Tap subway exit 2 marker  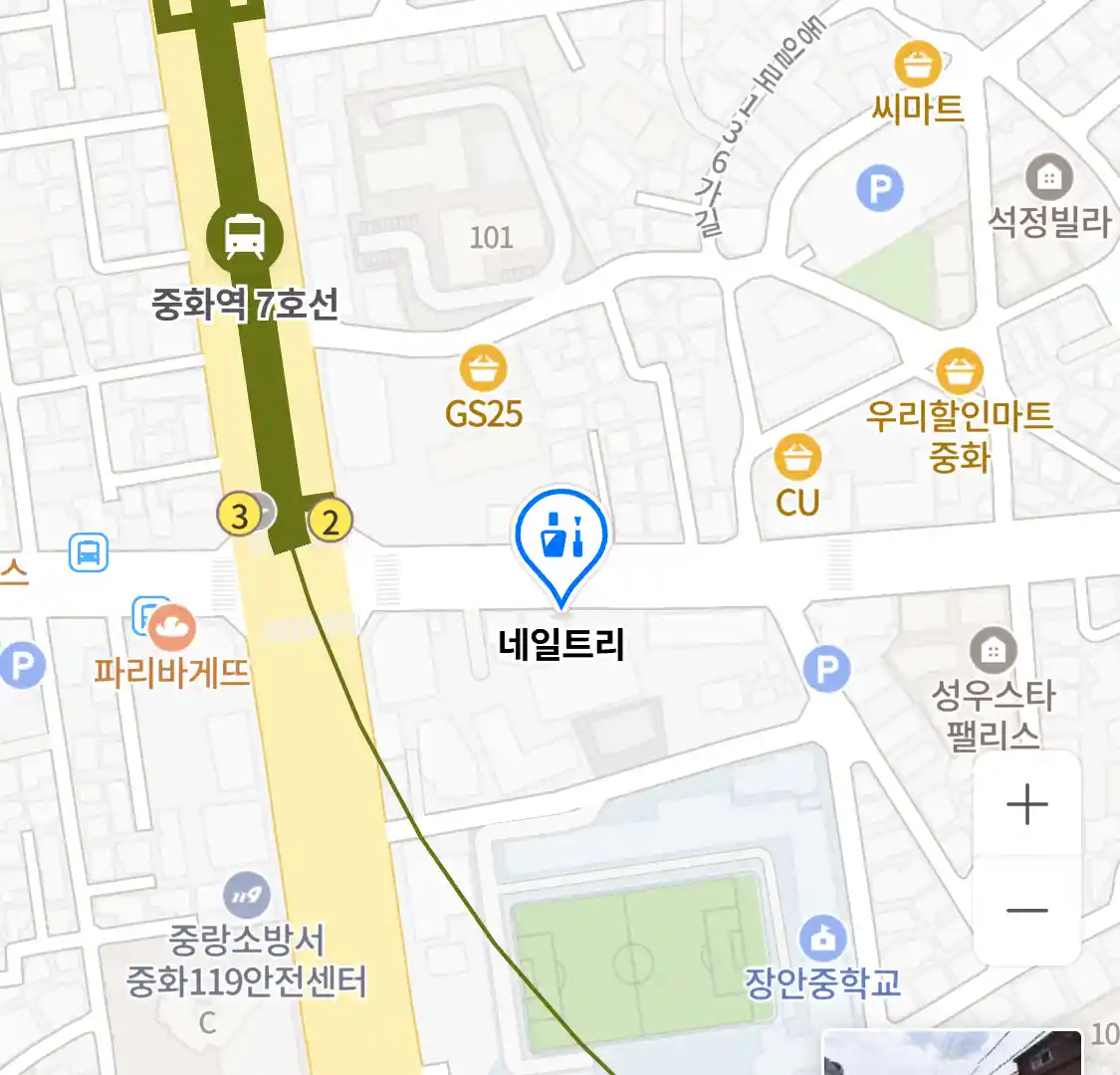coord(331,520)
